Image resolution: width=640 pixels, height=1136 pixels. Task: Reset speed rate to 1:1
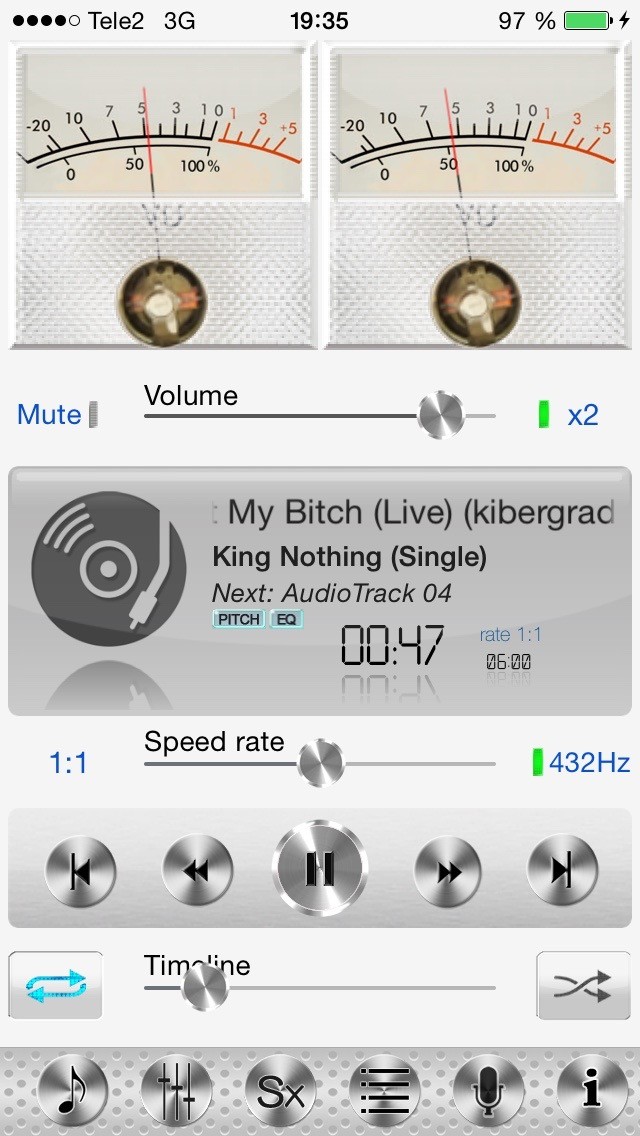click(x=68, y=763)
